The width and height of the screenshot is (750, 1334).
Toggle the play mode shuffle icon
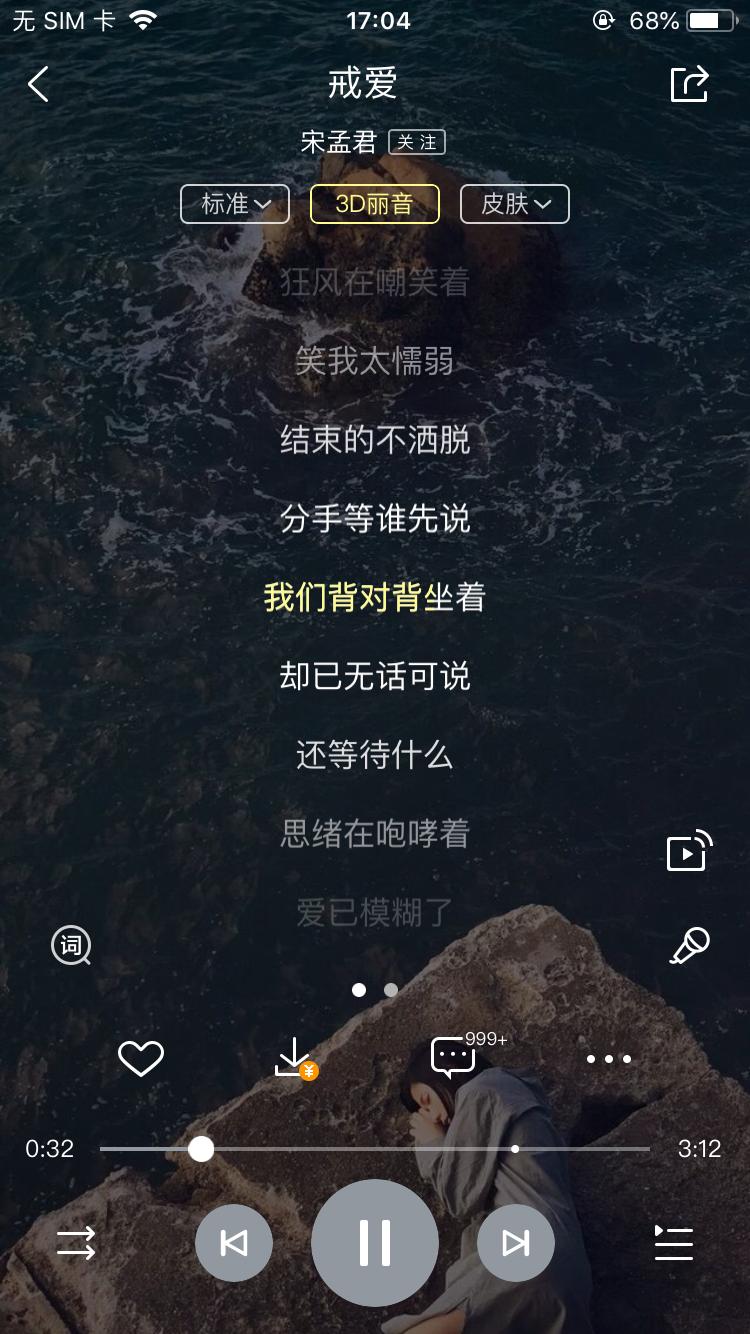(x=76, y=1243)
